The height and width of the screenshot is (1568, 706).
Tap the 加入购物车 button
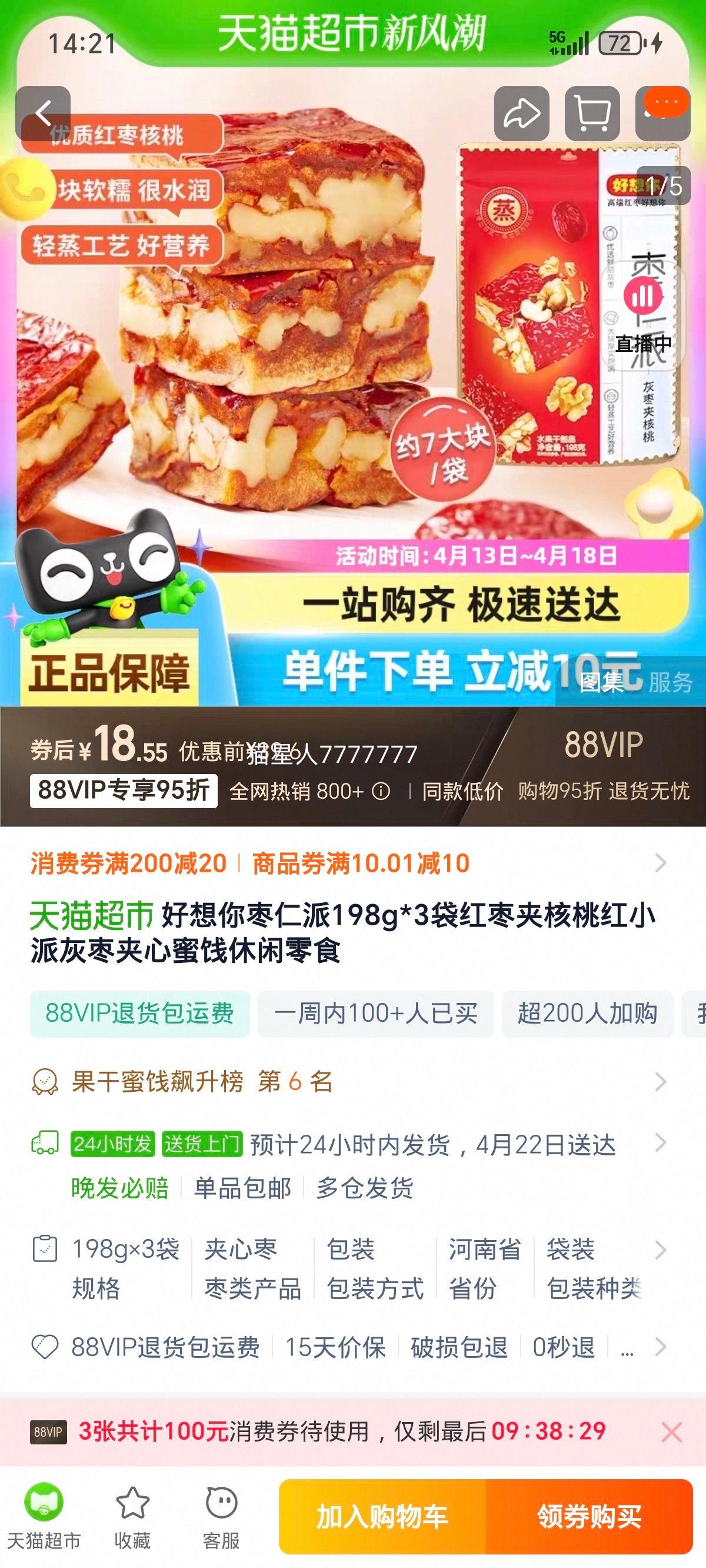385,1515
